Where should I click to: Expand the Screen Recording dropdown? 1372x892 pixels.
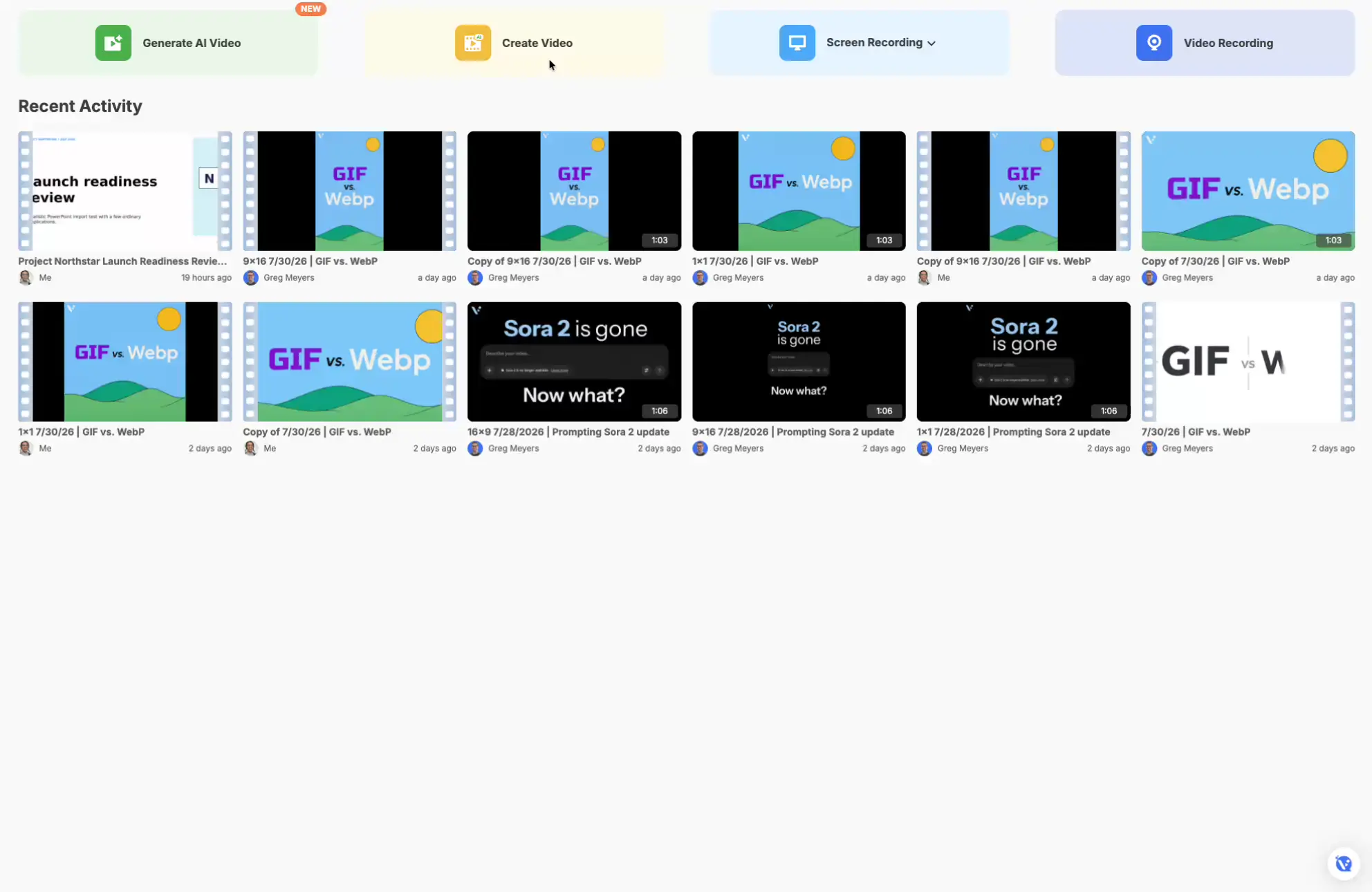(859, 43)
